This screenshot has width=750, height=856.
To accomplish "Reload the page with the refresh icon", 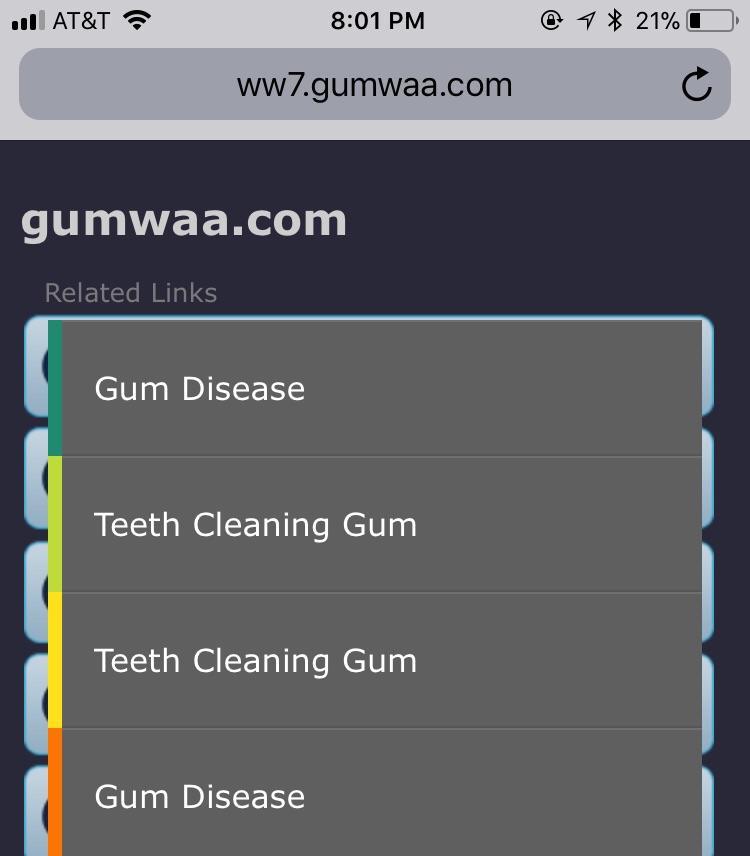I will click(x=697, y=85).
